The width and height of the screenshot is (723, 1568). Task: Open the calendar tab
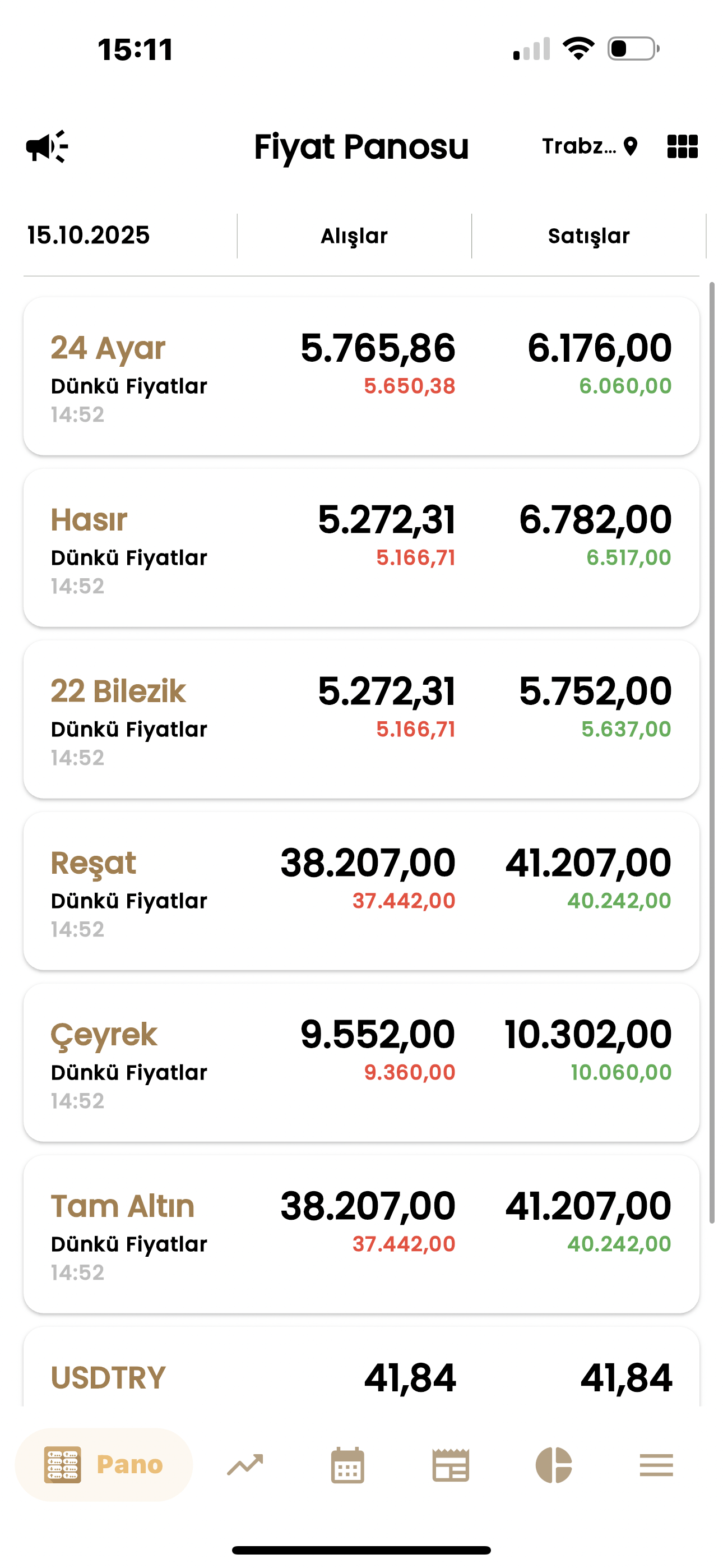coord(347,1464)
